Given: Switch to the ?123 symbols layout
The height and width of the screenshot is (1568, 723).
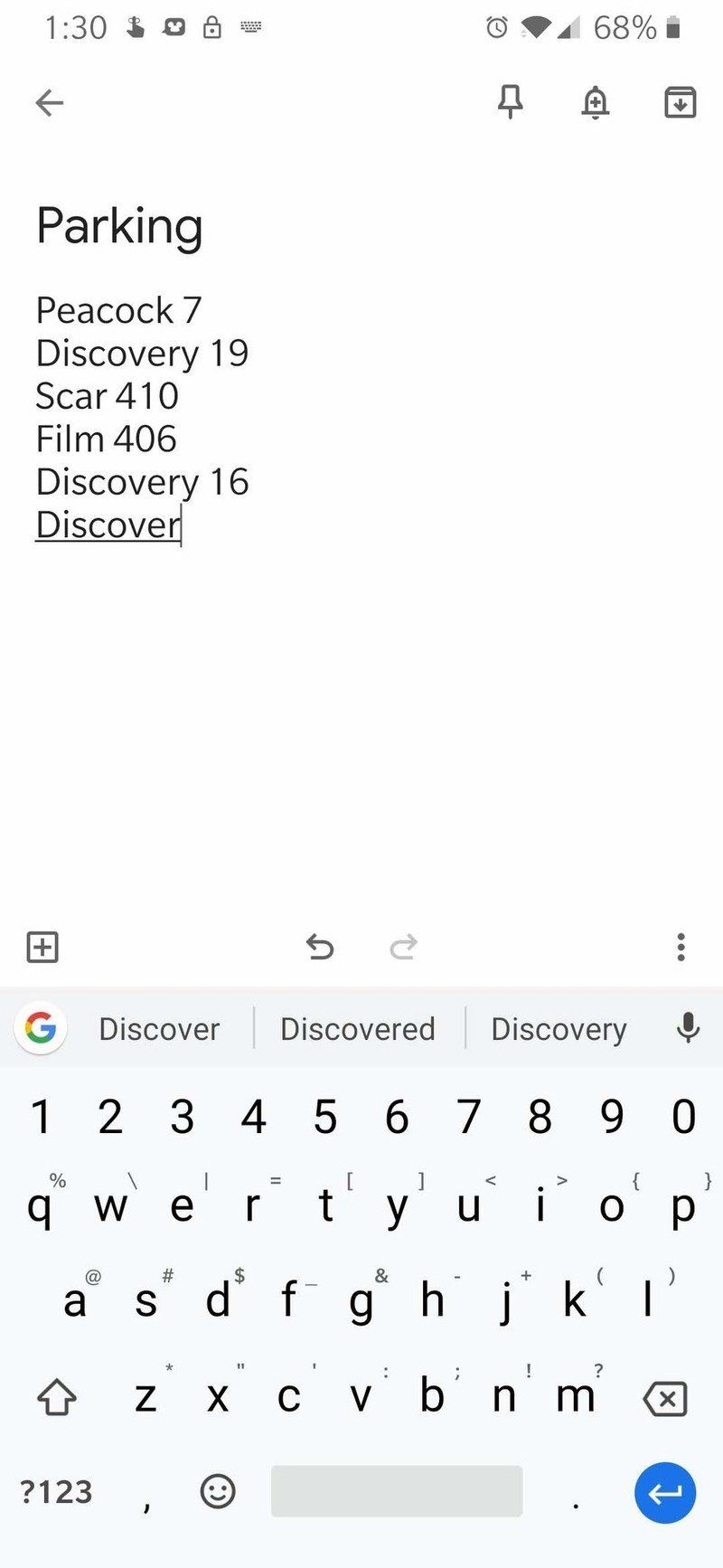Looking at the screenshot, I should 56,1492.
